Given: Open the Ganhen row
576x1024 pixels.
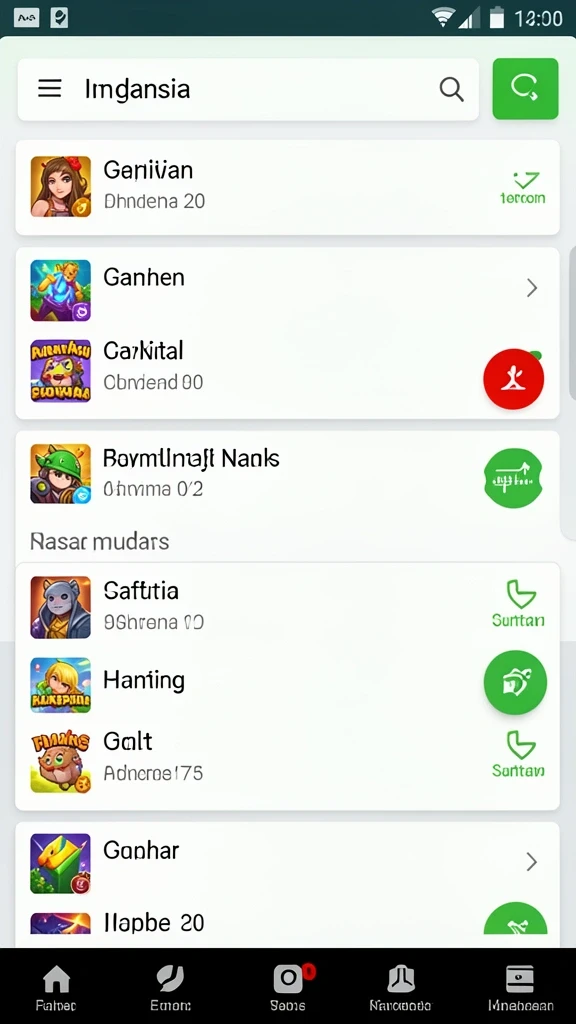Looking at the screenshot, I should pyautogui.click(x=287, y=290).
